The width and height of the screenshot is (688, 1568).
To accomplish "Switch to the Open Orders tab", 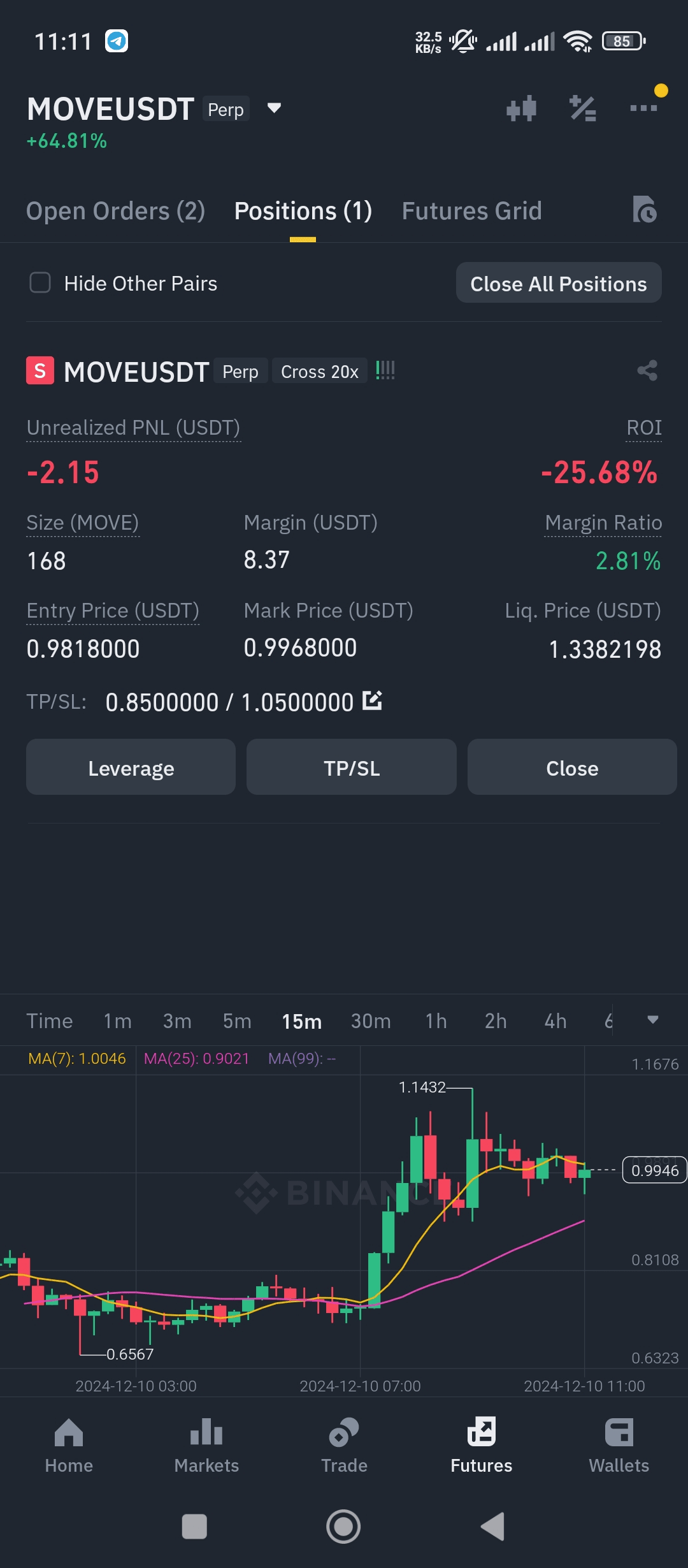I will (x=115, y=211).
